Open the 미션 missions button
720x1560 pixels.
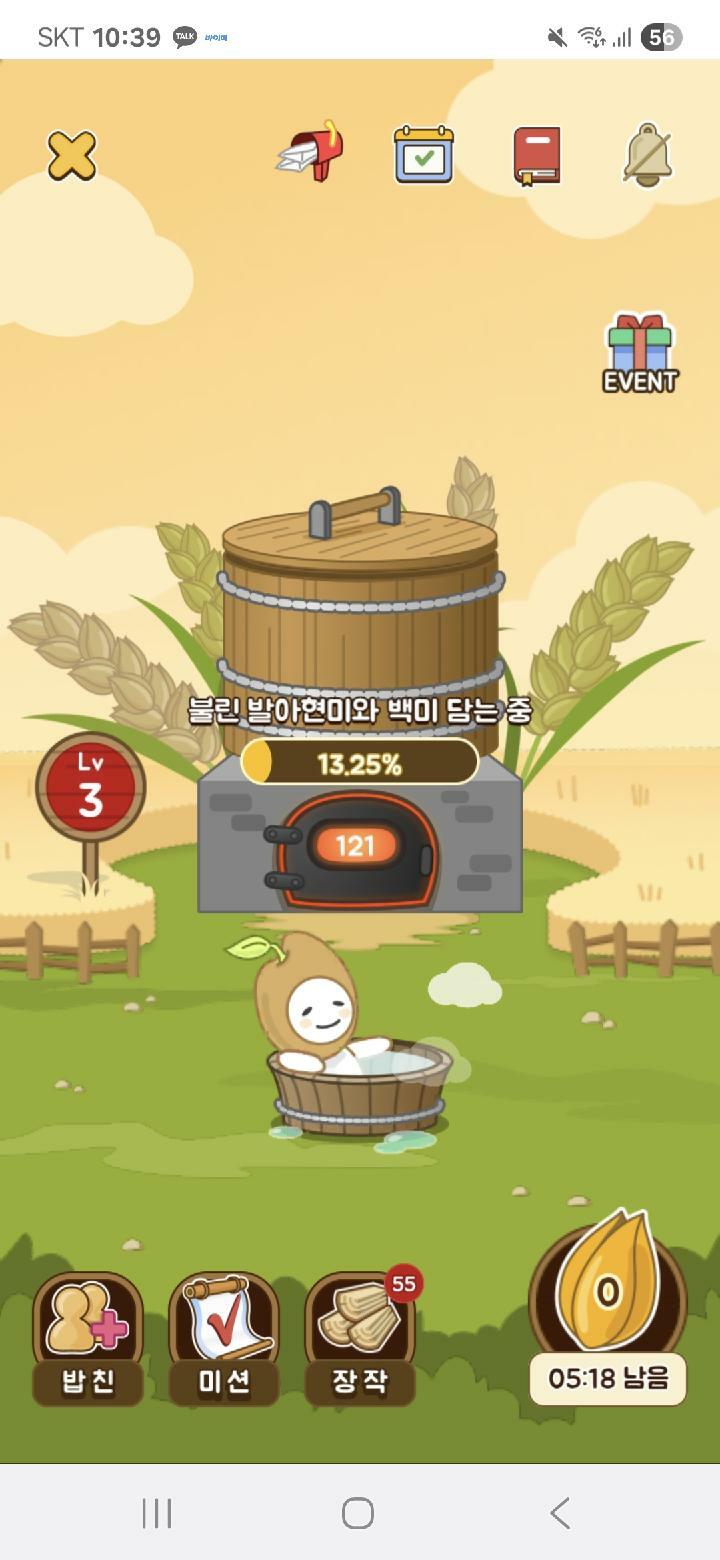tap(224, 1337)
